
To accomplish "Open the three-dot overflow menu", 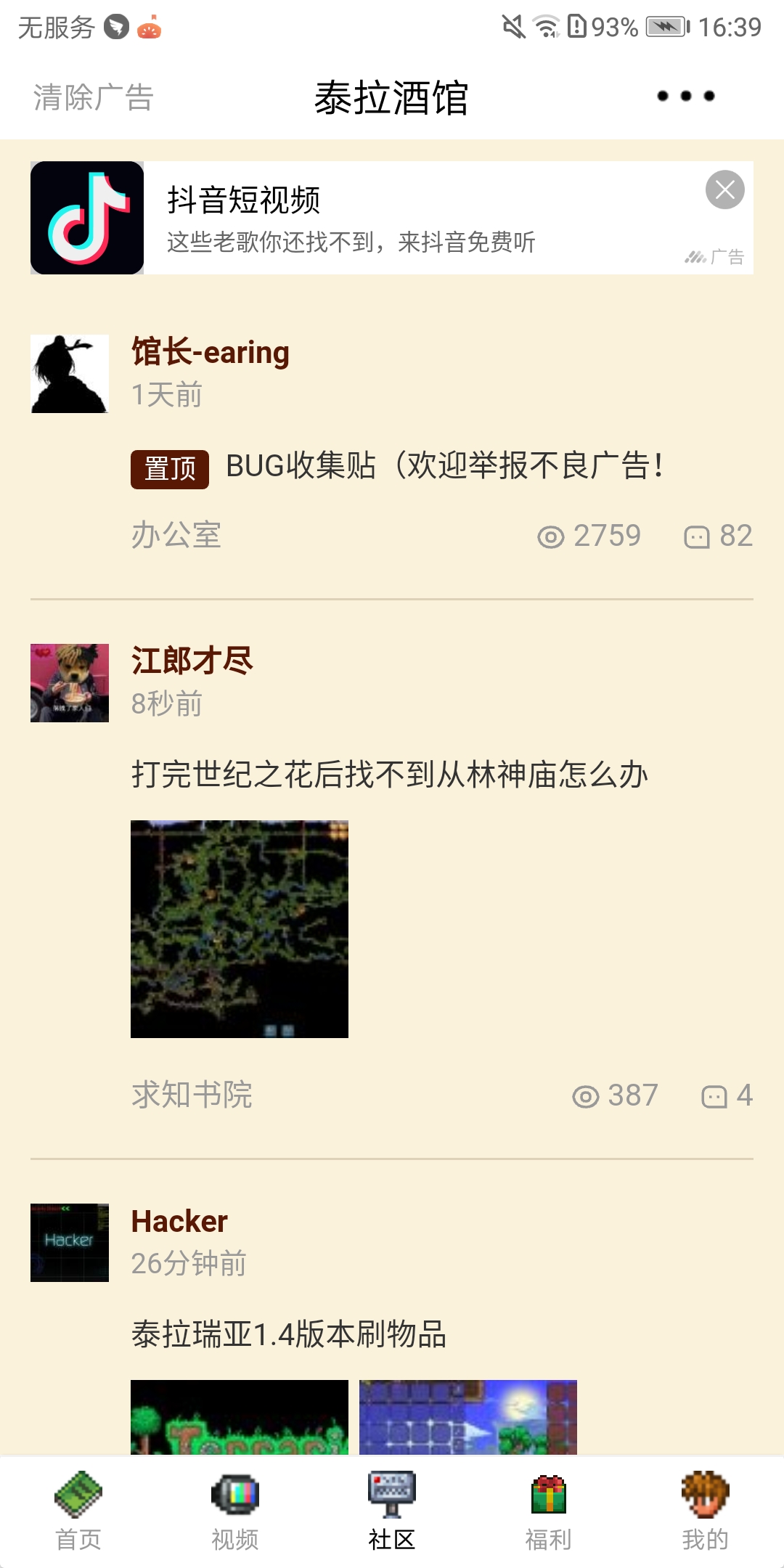I will (685, 96).
